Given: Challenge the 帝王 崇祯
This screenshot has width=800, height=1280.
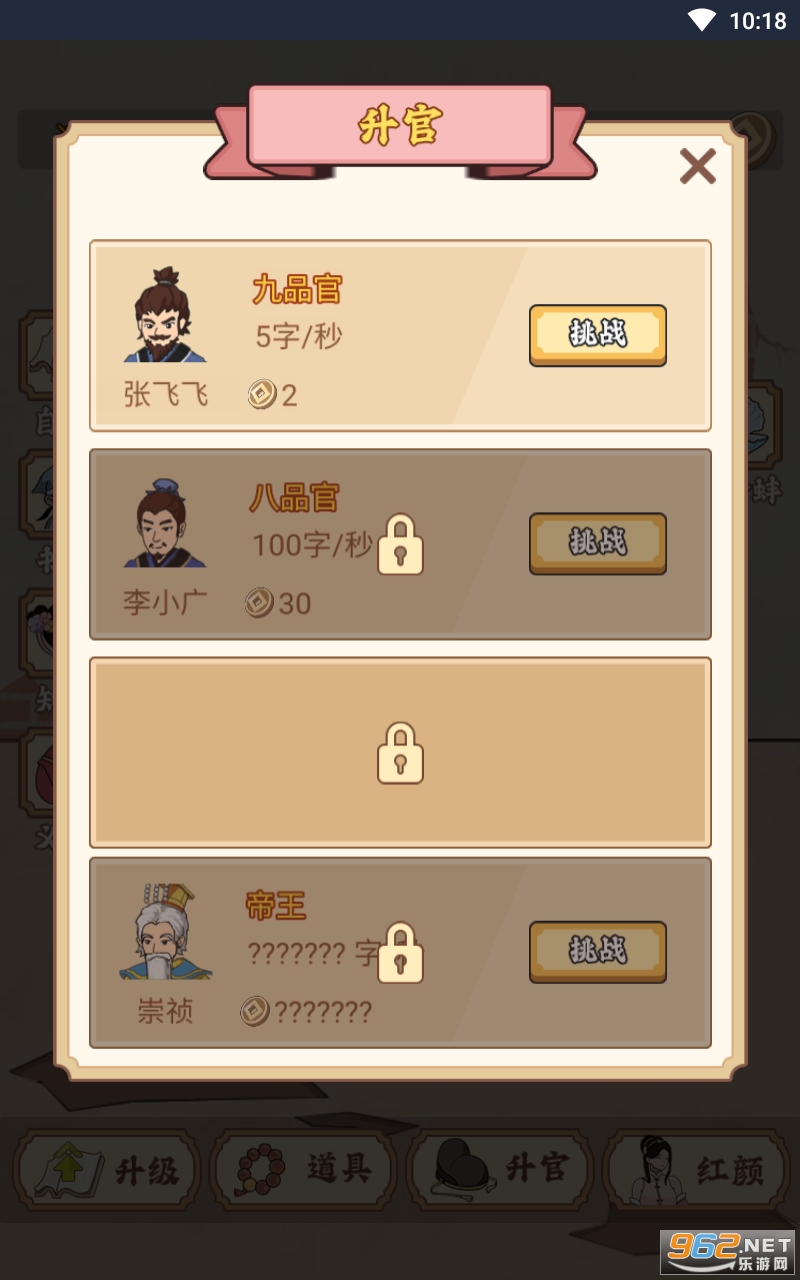Looking at the screenshot, I should coord(597,951).
